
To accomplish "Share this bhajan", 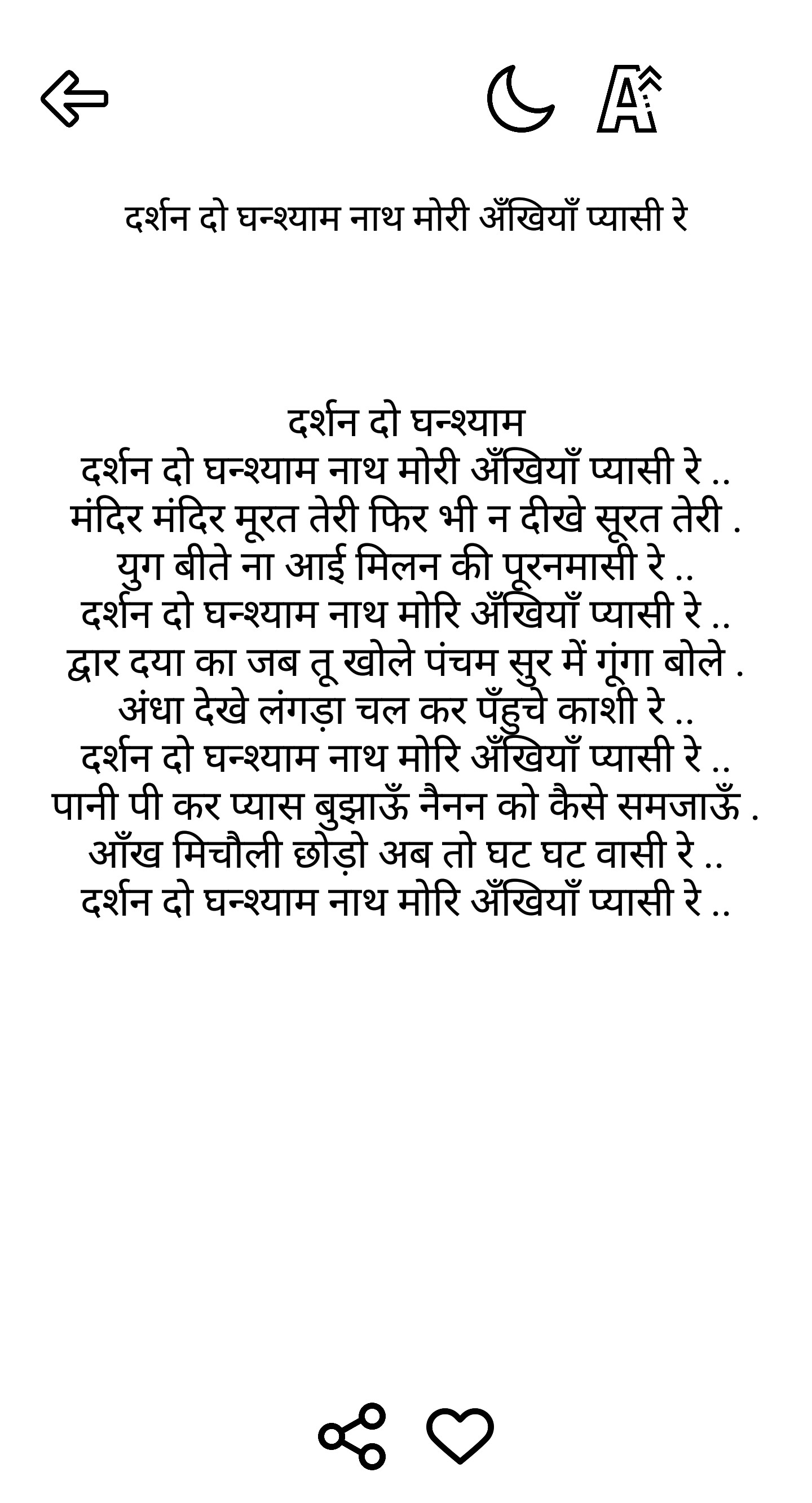I will point(352,1436).
